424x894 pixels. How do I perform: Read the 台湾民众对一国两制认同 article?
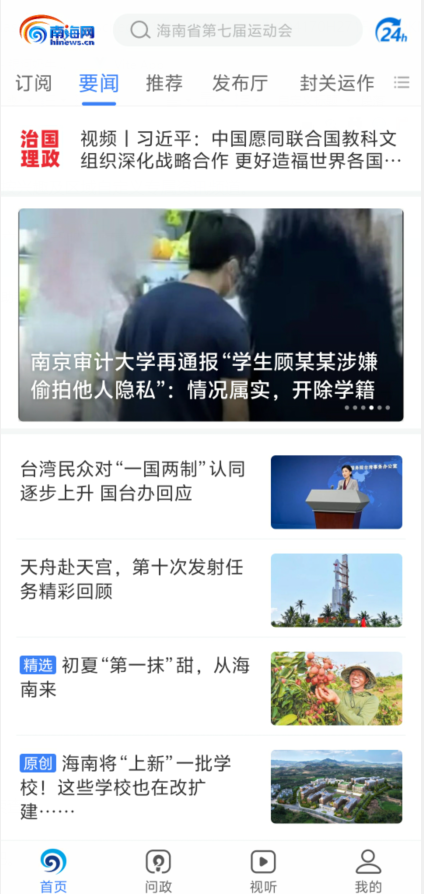(211, 491)
